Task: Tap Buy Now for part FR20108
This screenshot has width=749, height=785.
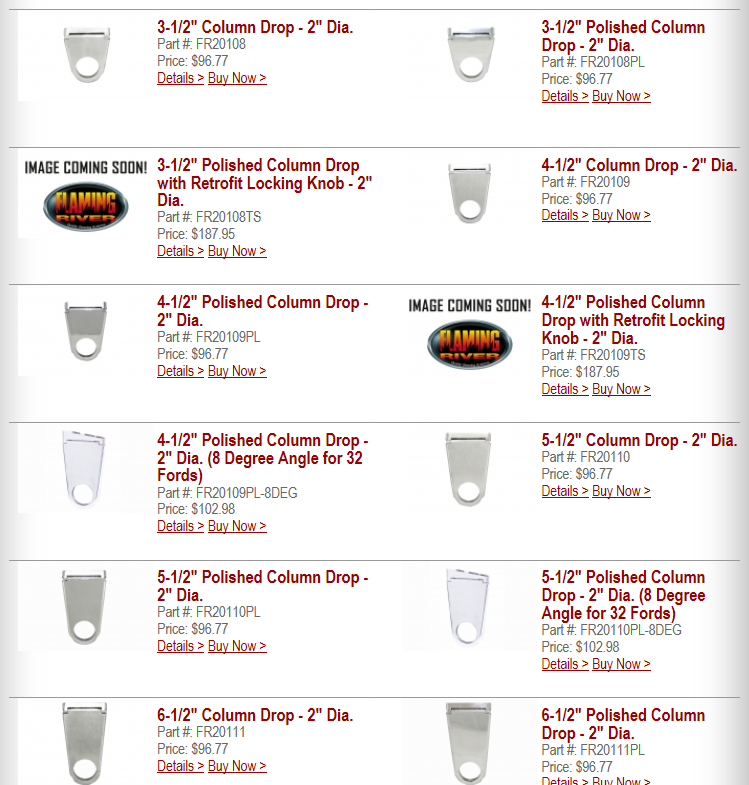Action: coord(237,78)
